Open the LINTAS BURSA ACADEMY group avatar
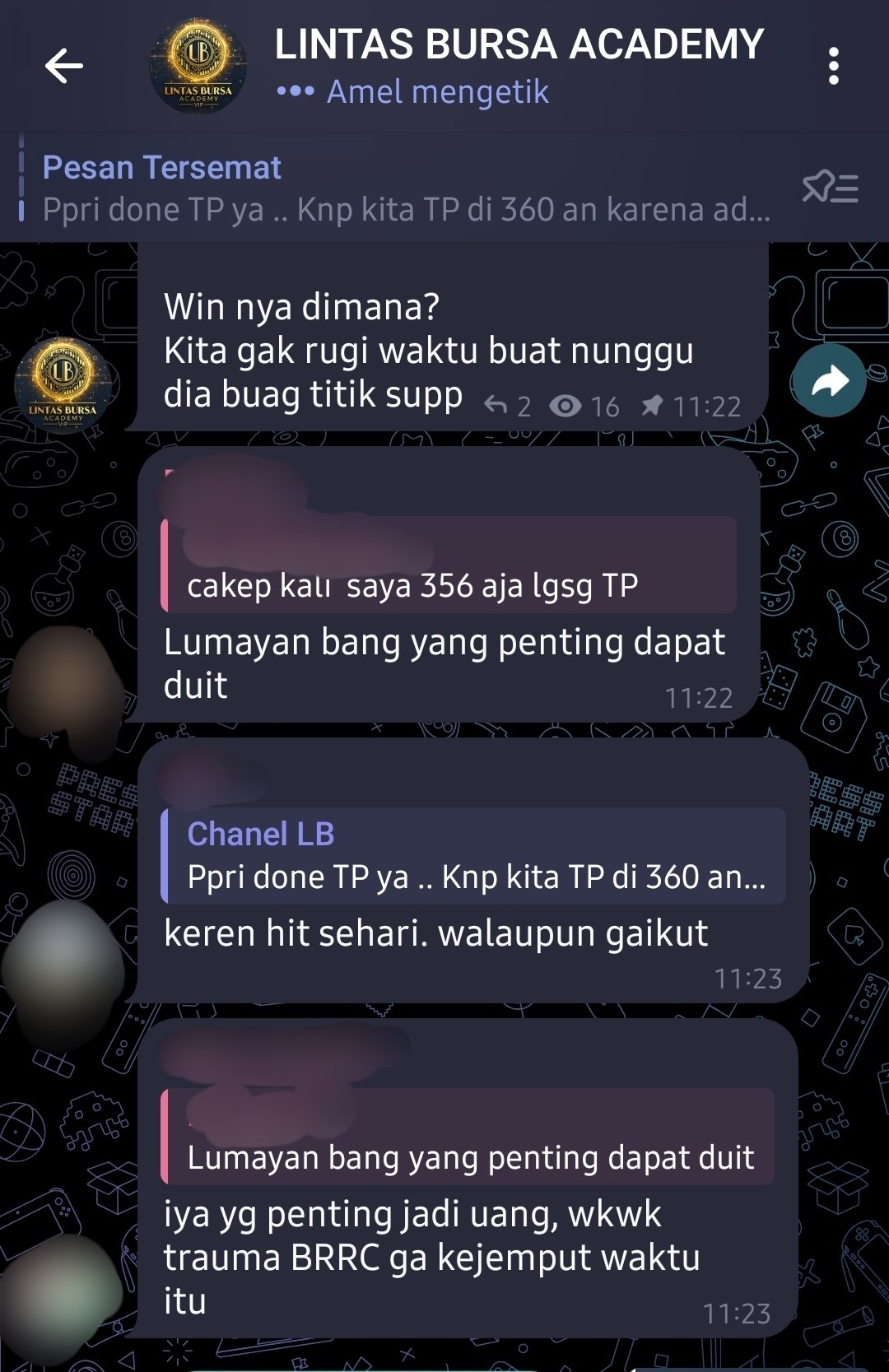The width and height of the screenshot is (889, 1372). (x=198, y=66)
